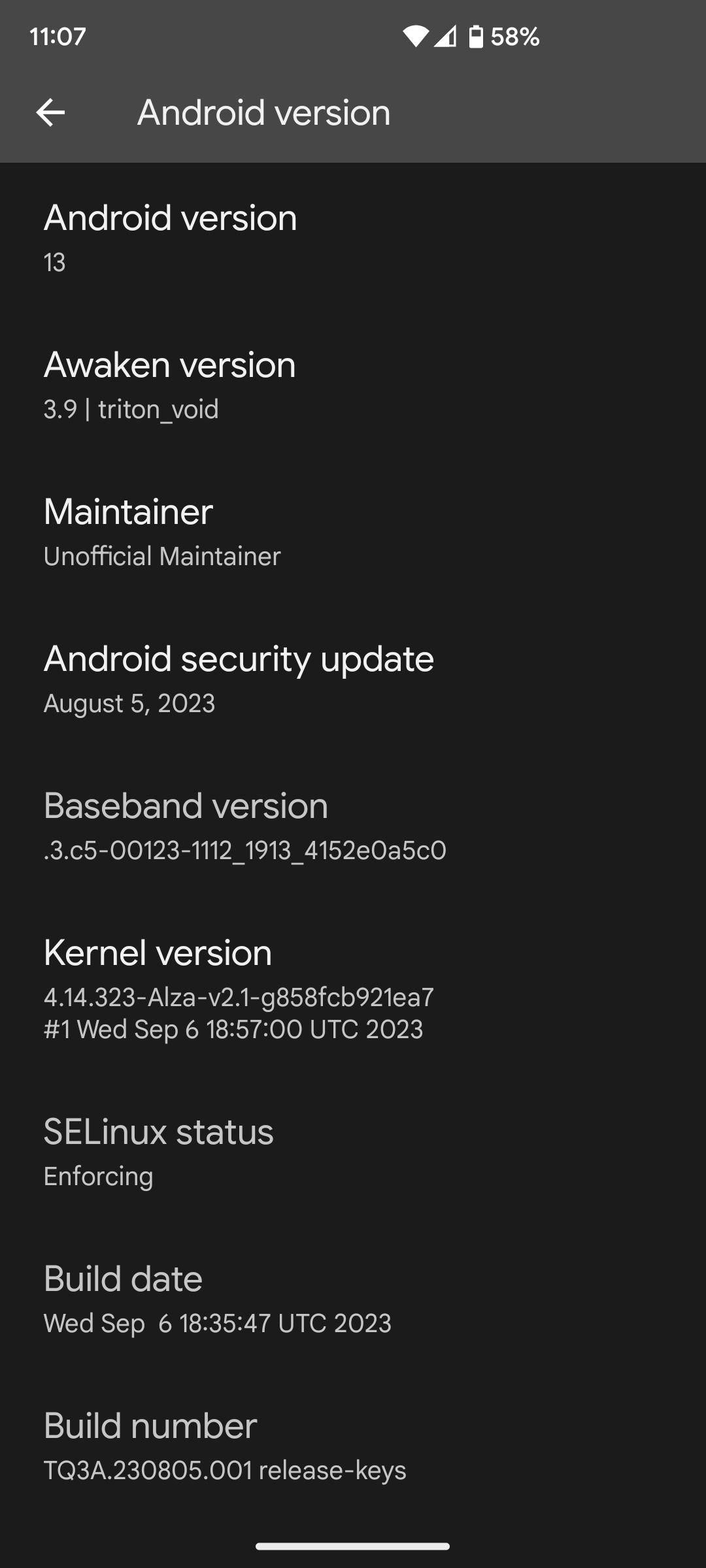The height and width of the screenshot is (1568, 706).
Task: Open Android security update details
Action: (353, 678)
